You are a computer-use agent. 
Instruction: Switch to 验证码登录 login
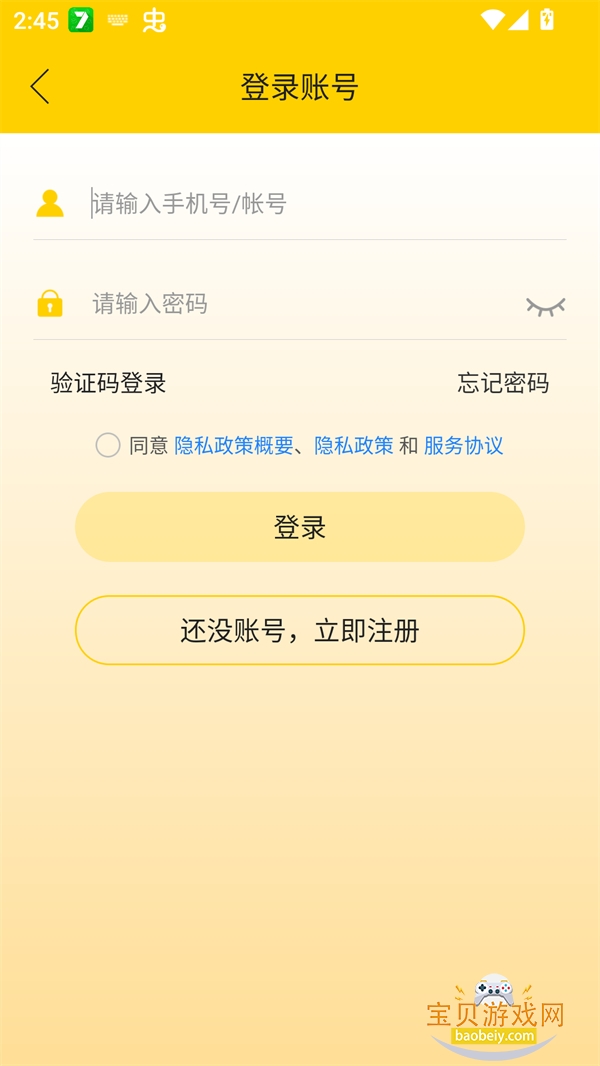[x=108, y=383]
